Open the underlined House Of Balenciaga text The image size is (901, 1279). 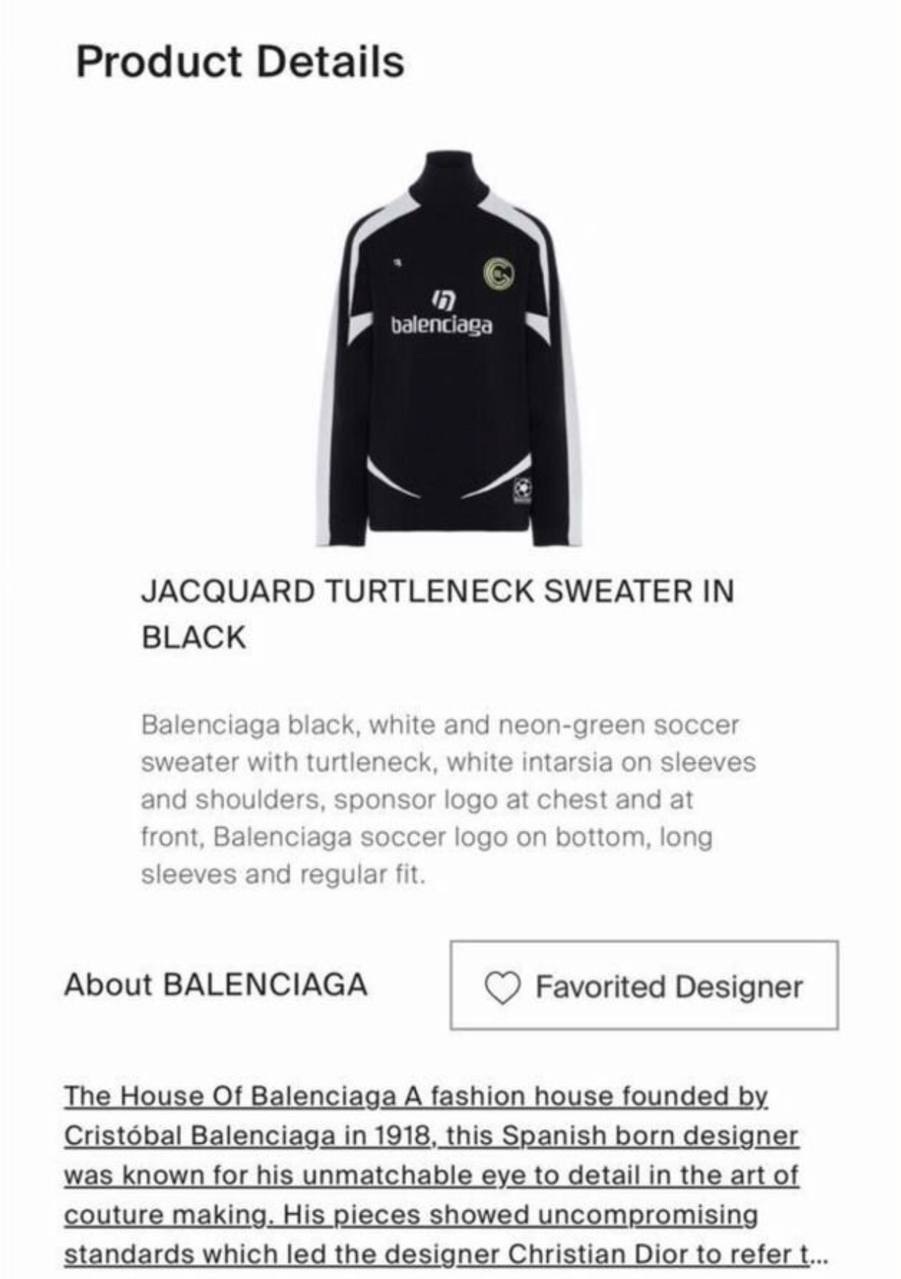[446, 1174]
